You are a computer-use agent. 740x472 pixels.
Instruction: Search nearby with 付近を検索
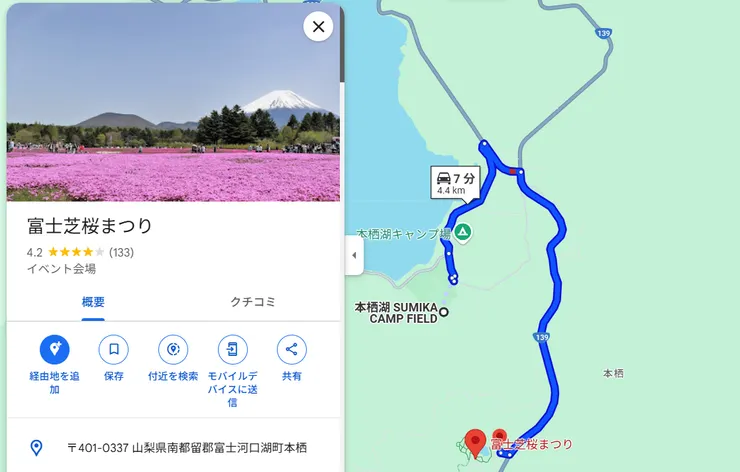coord(173,350)
